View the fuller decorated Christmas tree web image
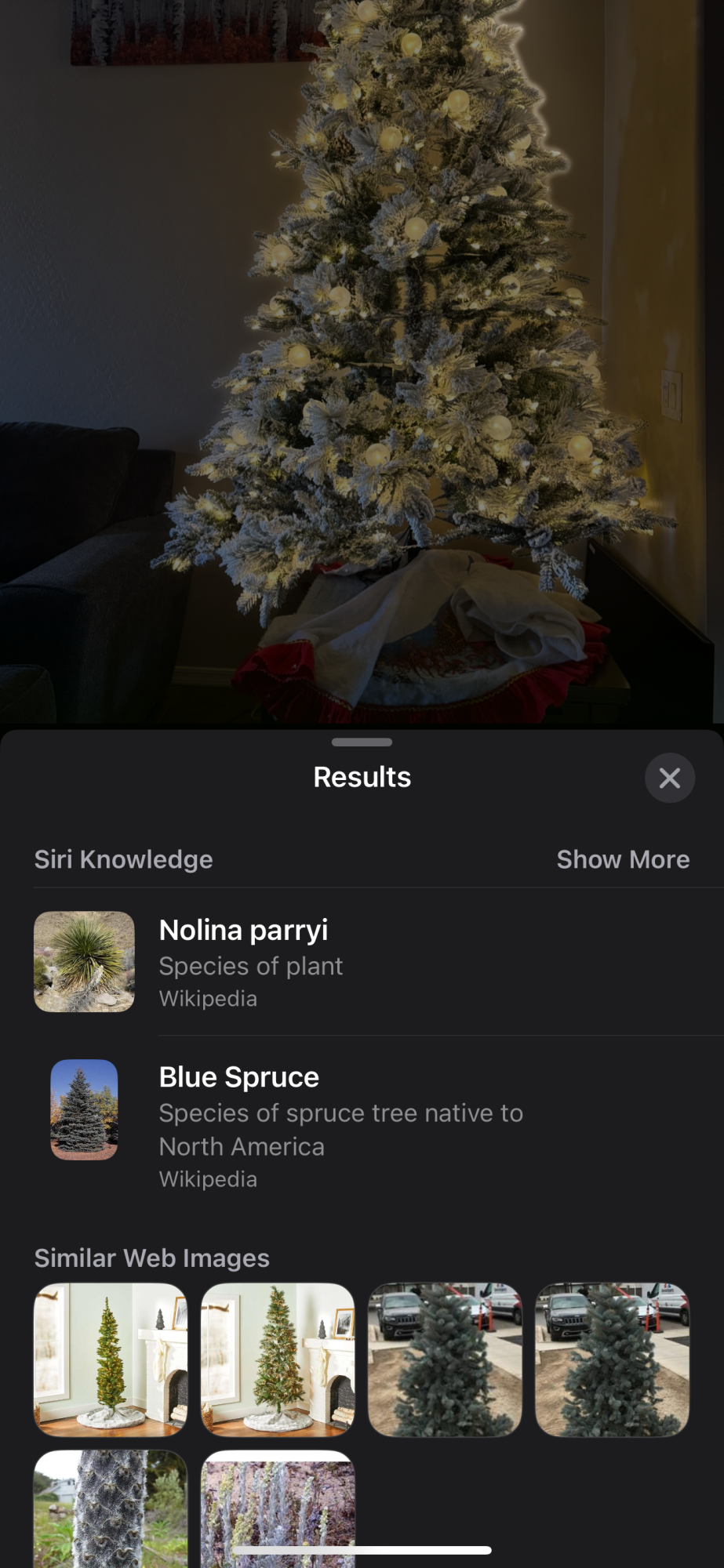Image resolution: width=724 pixels, height=1568 pixels. tap(278, 1359)
